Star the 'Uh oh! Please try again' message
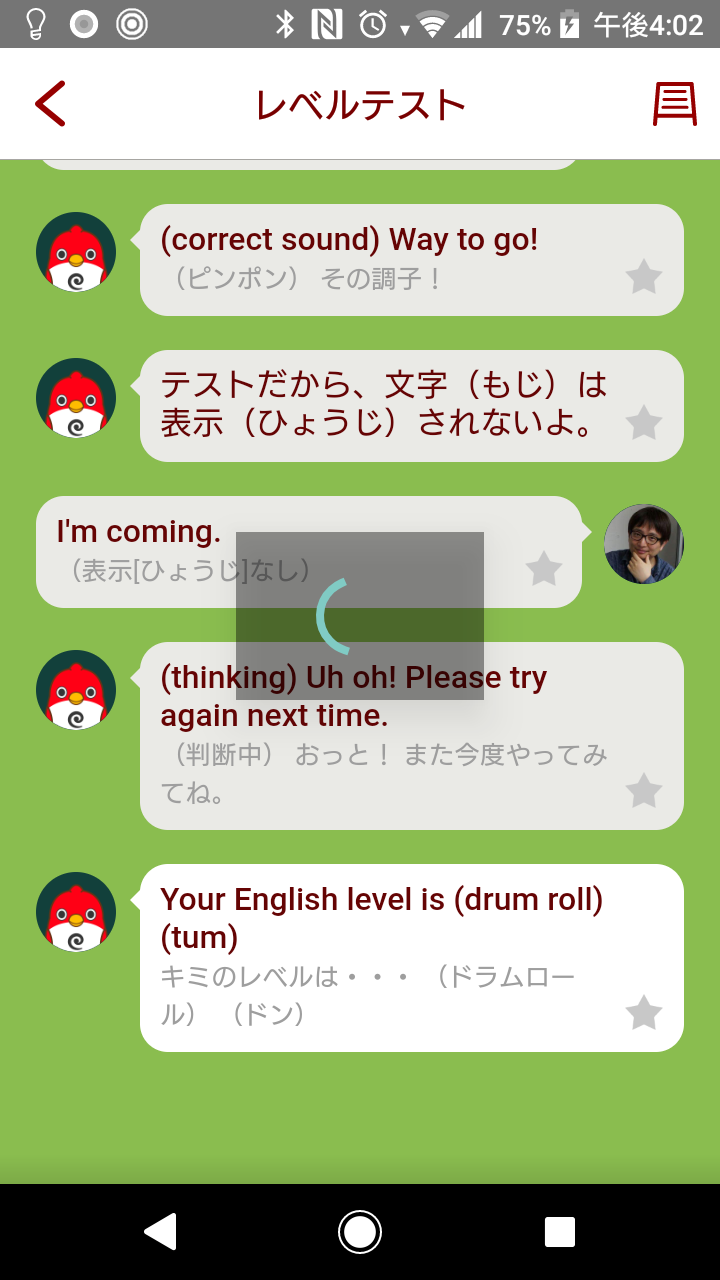 (x=644, y=791)
